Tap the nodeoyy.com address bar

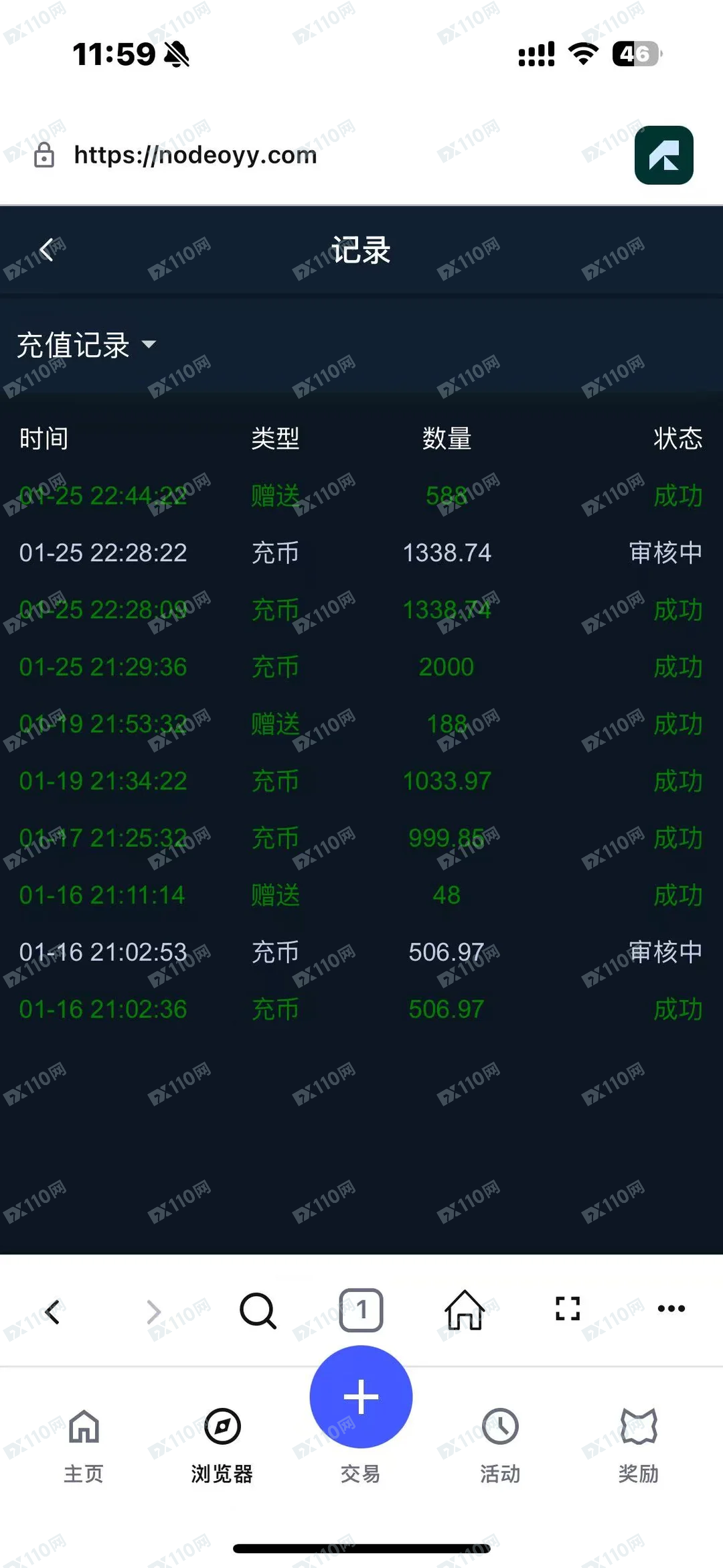(x=194, y=155)
